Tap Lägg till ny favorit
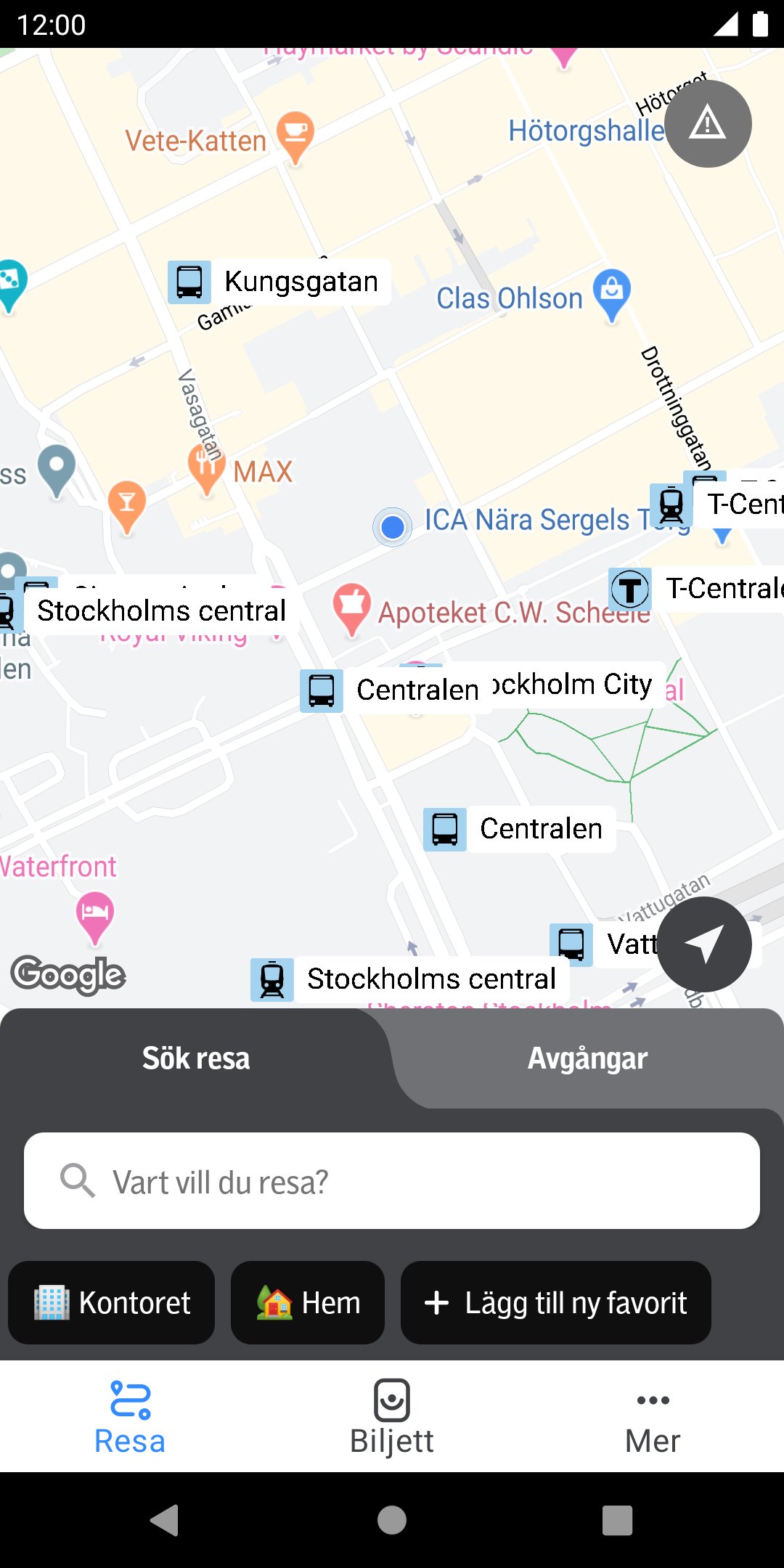Image resolution: width=784 pixels, height=1568 pixels. [555, 1302]
